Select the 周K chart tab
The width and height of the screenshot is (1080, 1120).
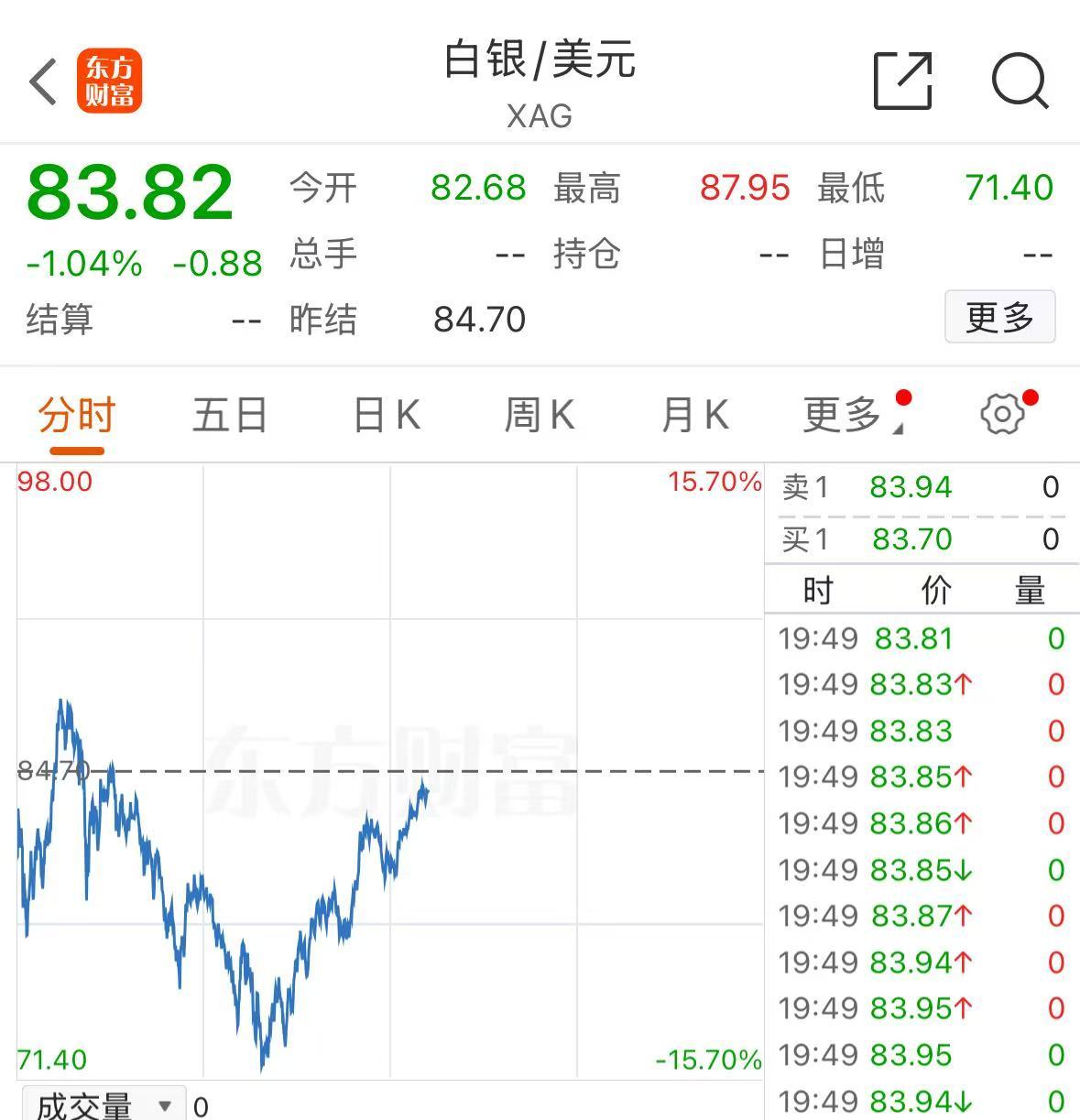point(540,415)
